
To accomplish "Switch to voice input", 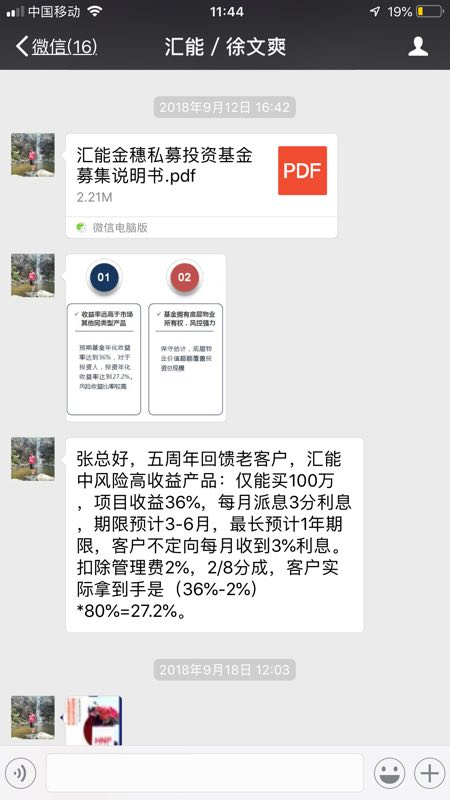I will pyautogui.click(x=20, y=773).
